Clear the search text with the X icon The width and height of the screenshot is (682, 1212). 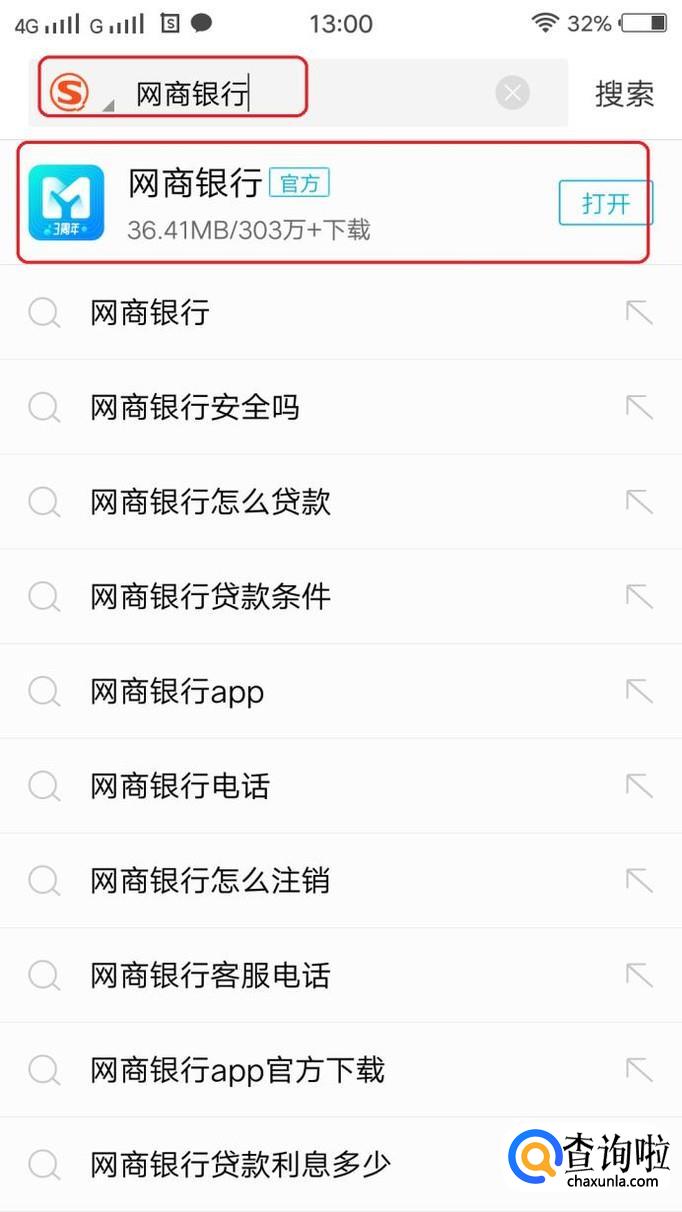(512, 94)
